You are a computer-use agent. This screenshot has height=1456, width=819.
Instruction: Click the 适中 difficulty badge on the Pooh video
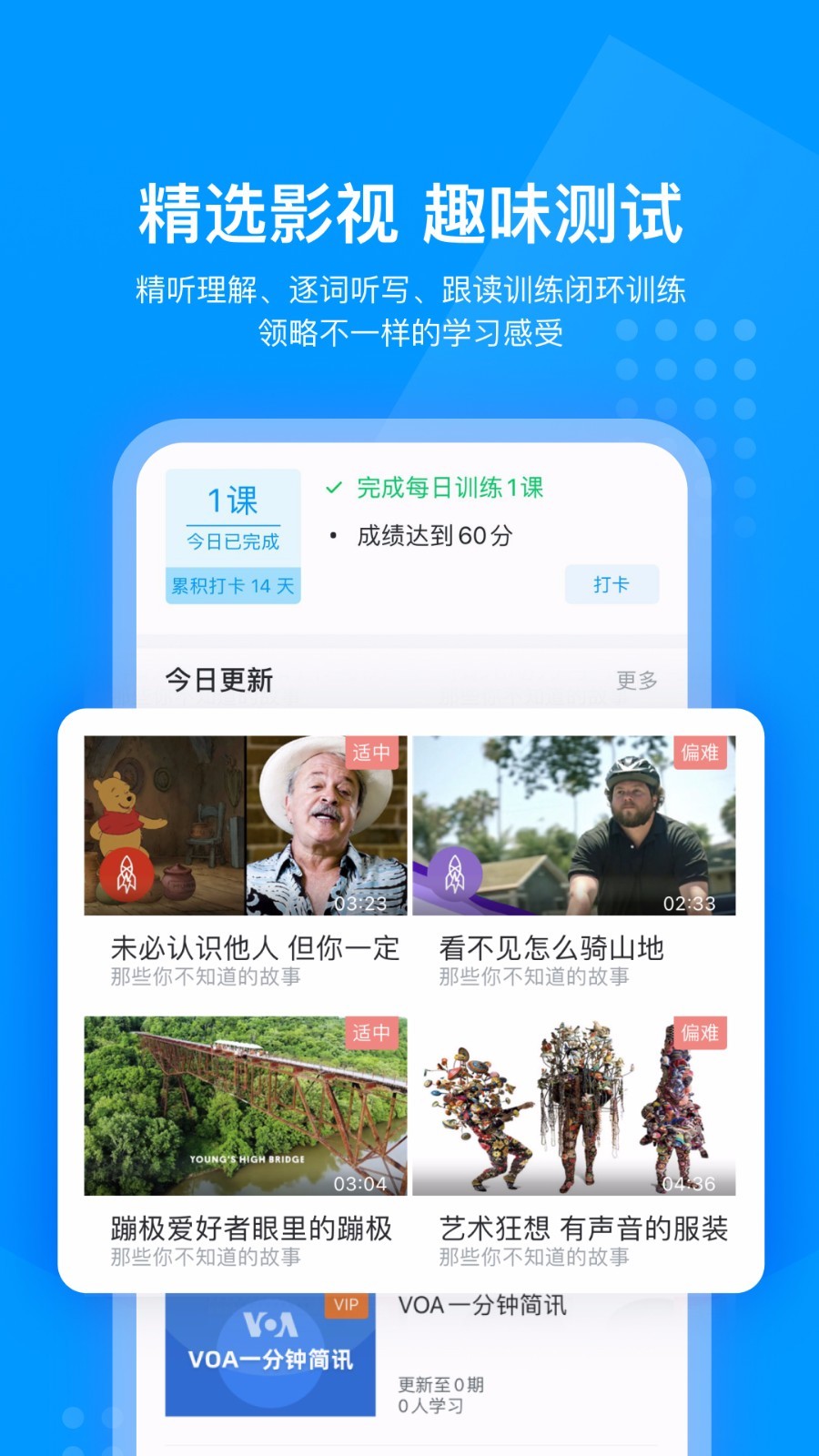tap(370, 753)
